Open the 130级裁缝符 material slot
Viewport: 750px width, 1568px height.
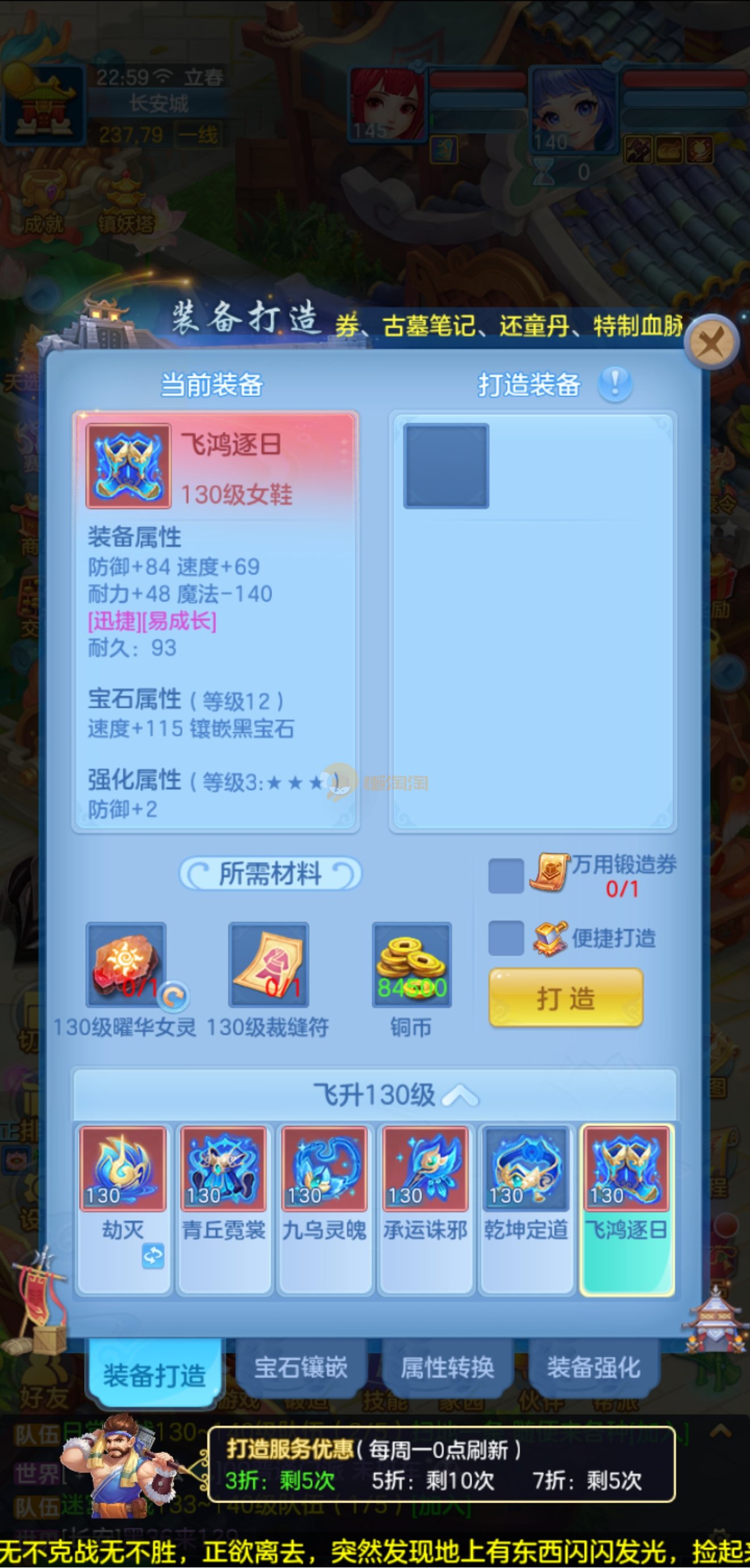click(268, 965)
